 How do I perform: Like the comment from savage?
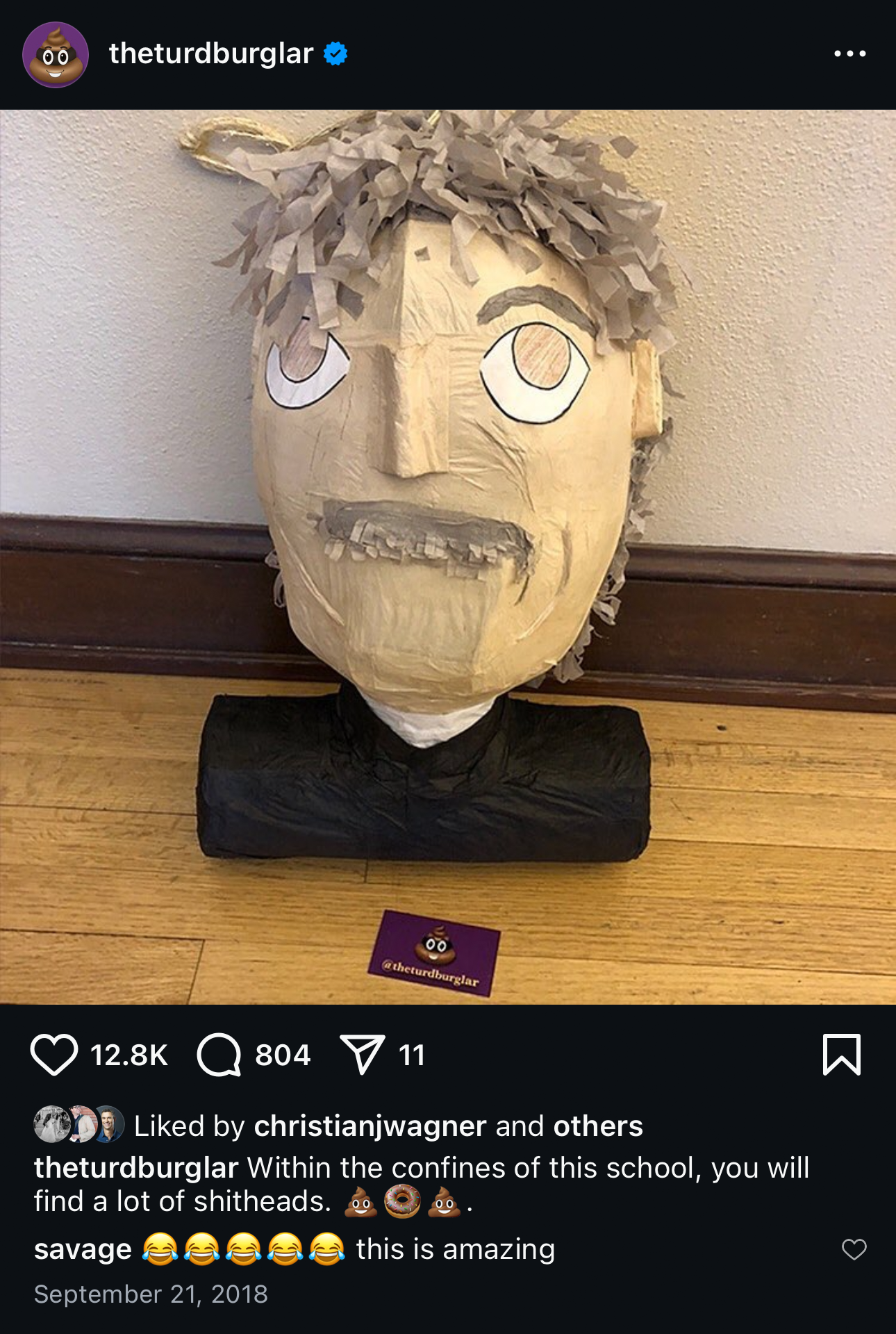854,1249
